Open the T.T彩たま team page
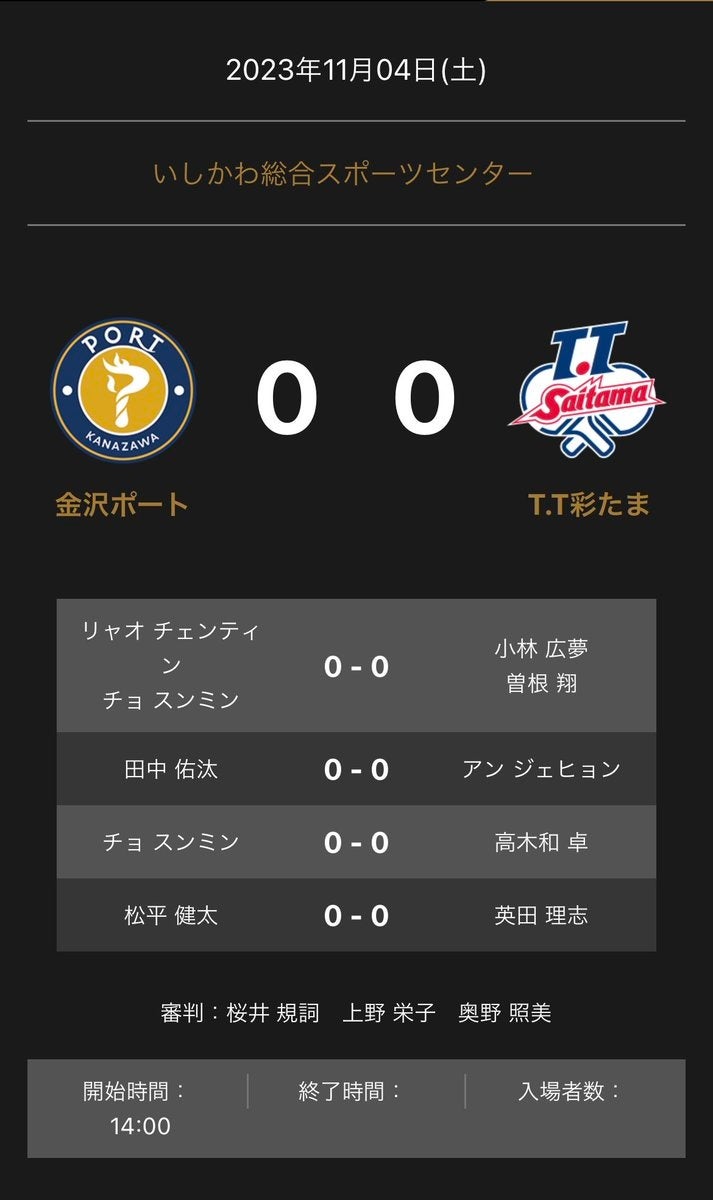The image size is (713, 1200). 588,504
